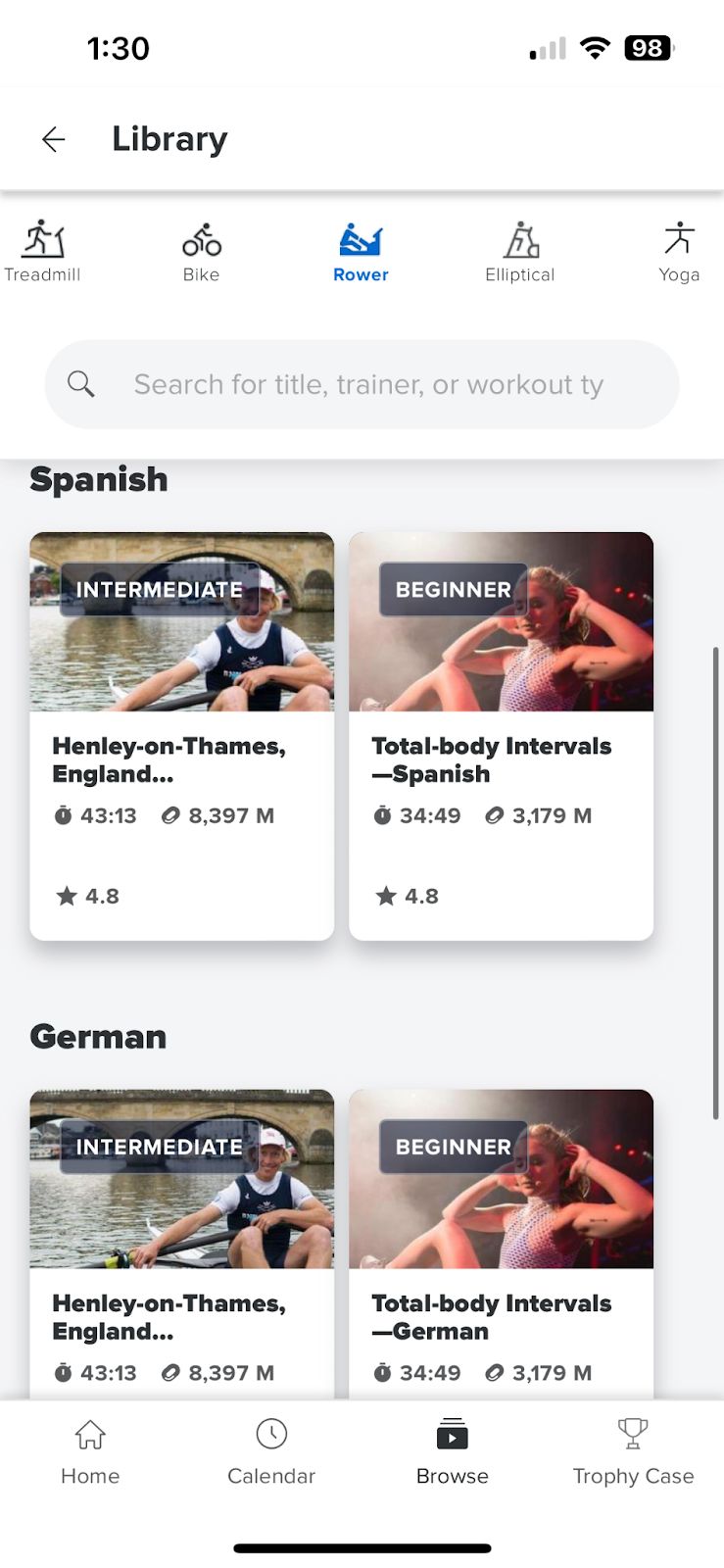
Task: Go to the Home tab
Action: [x=90, y=1452]
